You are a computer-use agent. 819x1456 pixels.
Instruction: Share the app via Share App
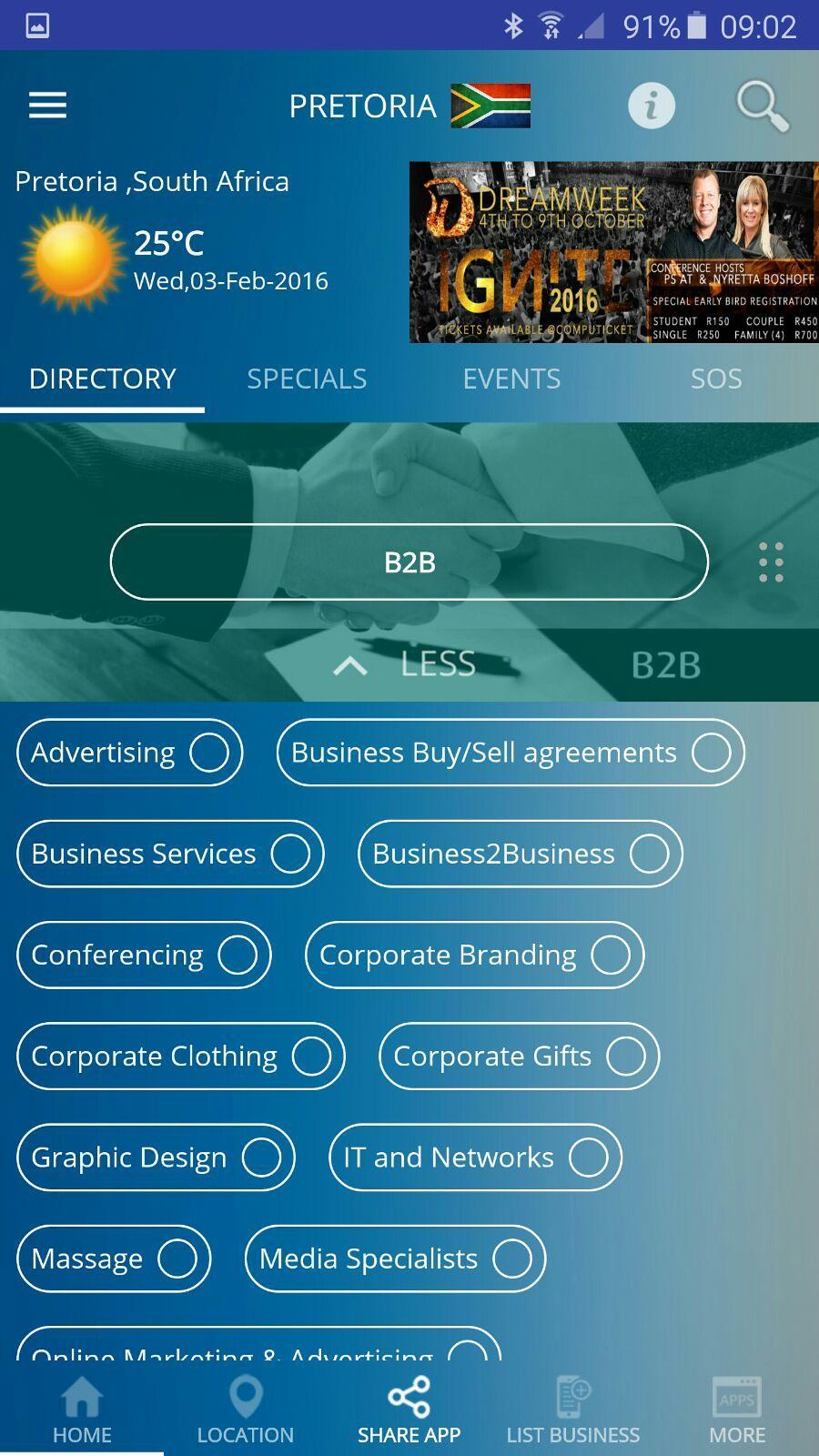[409, 1410]
